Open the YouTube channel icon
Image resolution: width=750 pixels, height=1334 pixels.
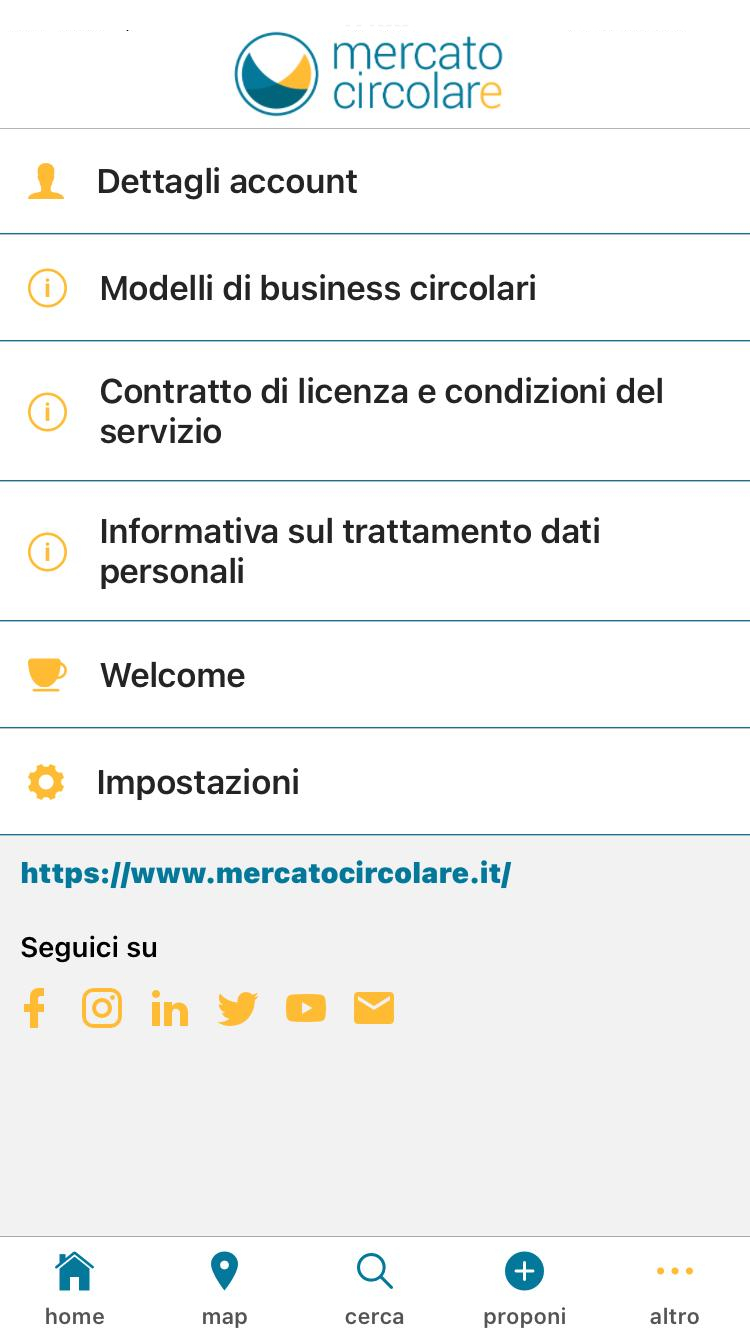(306, 1008)
